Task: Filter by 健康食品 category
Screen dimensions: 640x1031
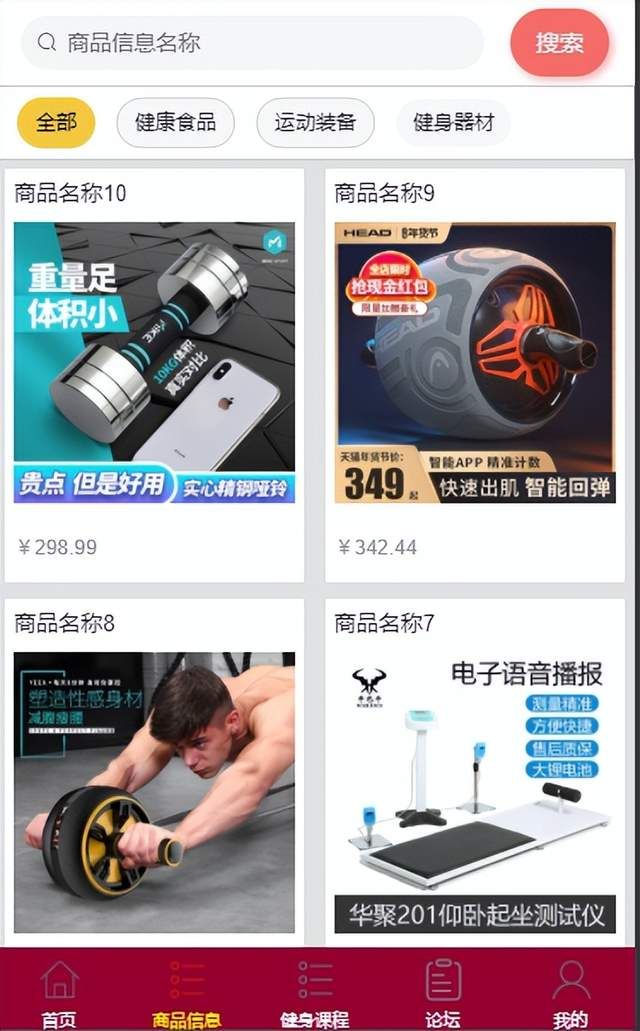Action: point(176,122)
